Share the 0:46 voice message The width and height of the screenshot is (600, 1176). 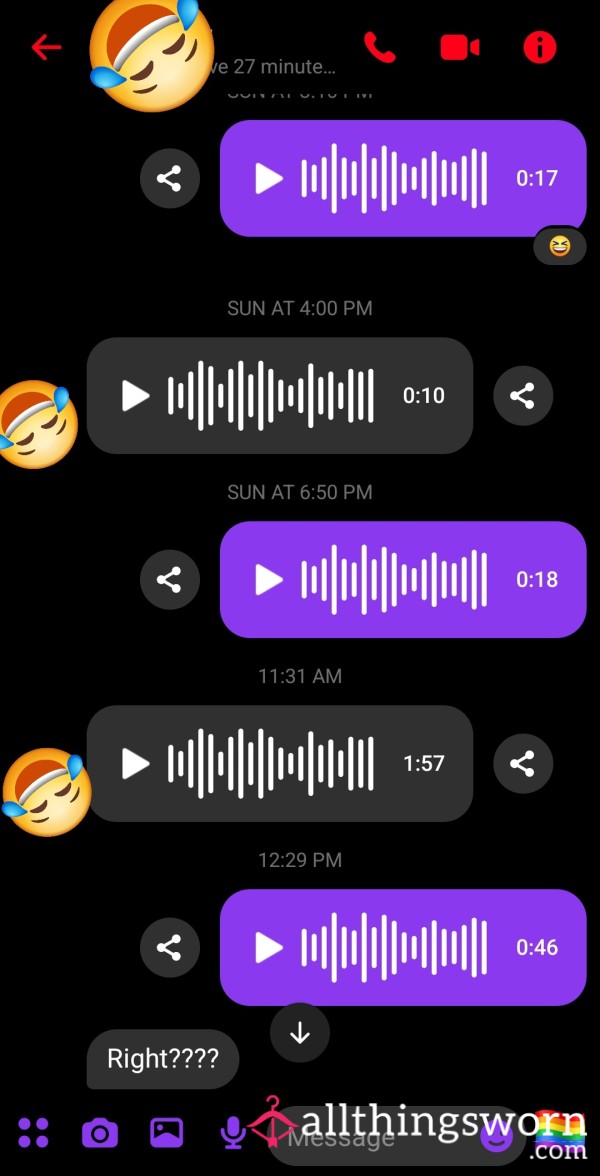coord(169,948)
